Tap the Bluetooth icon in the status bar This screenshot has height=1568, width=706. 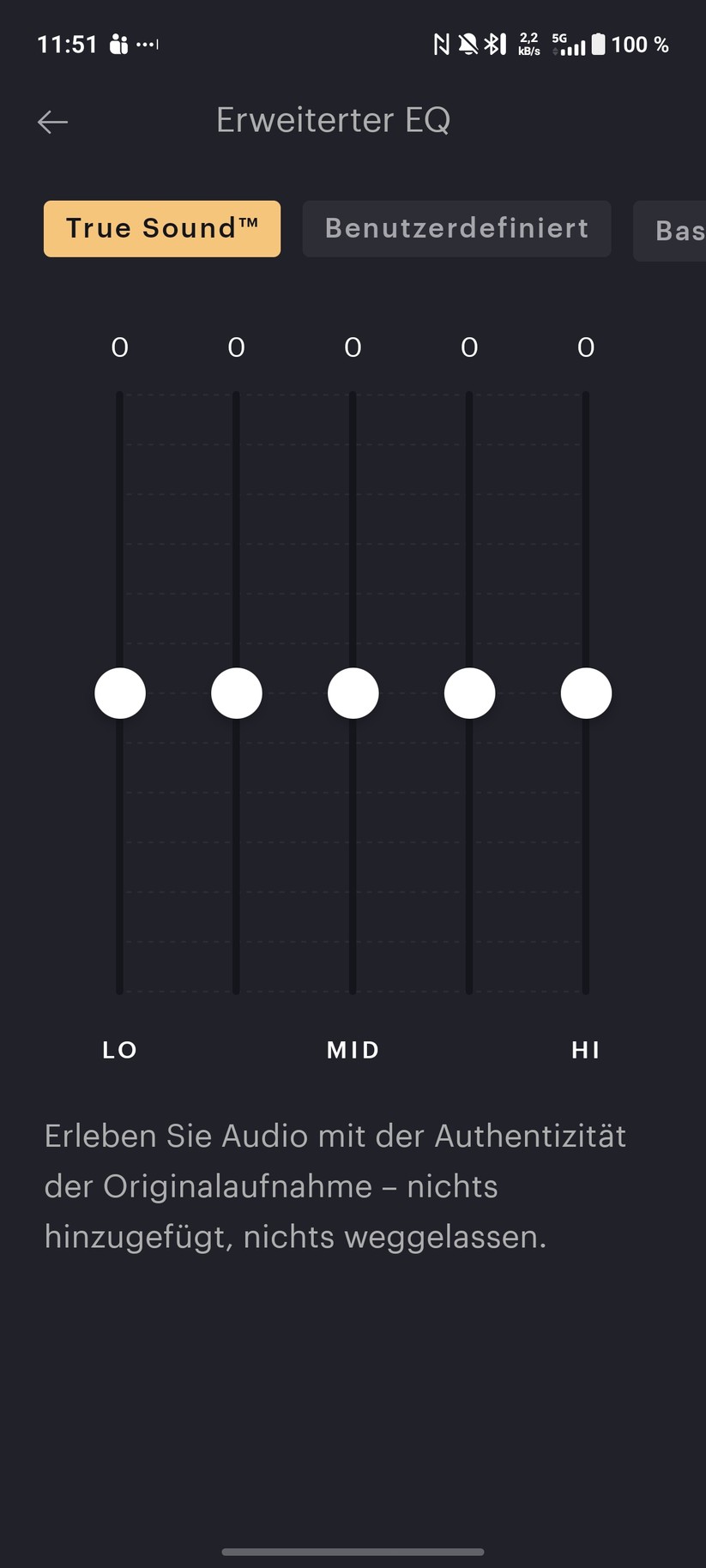pos(495,43)
